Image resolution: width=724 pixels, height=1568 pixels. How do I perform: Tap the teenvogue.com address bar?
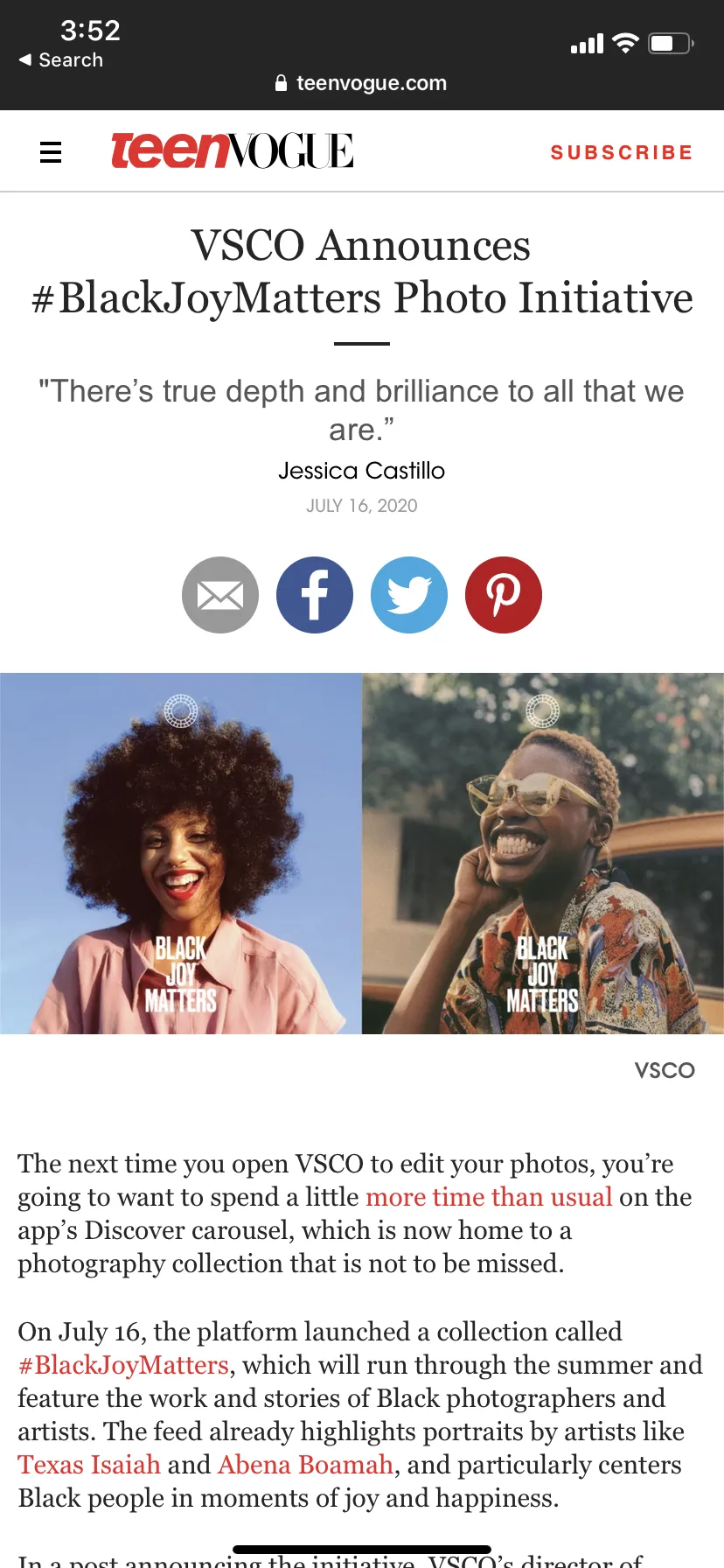pyautogui.click(x=361, y=83)
